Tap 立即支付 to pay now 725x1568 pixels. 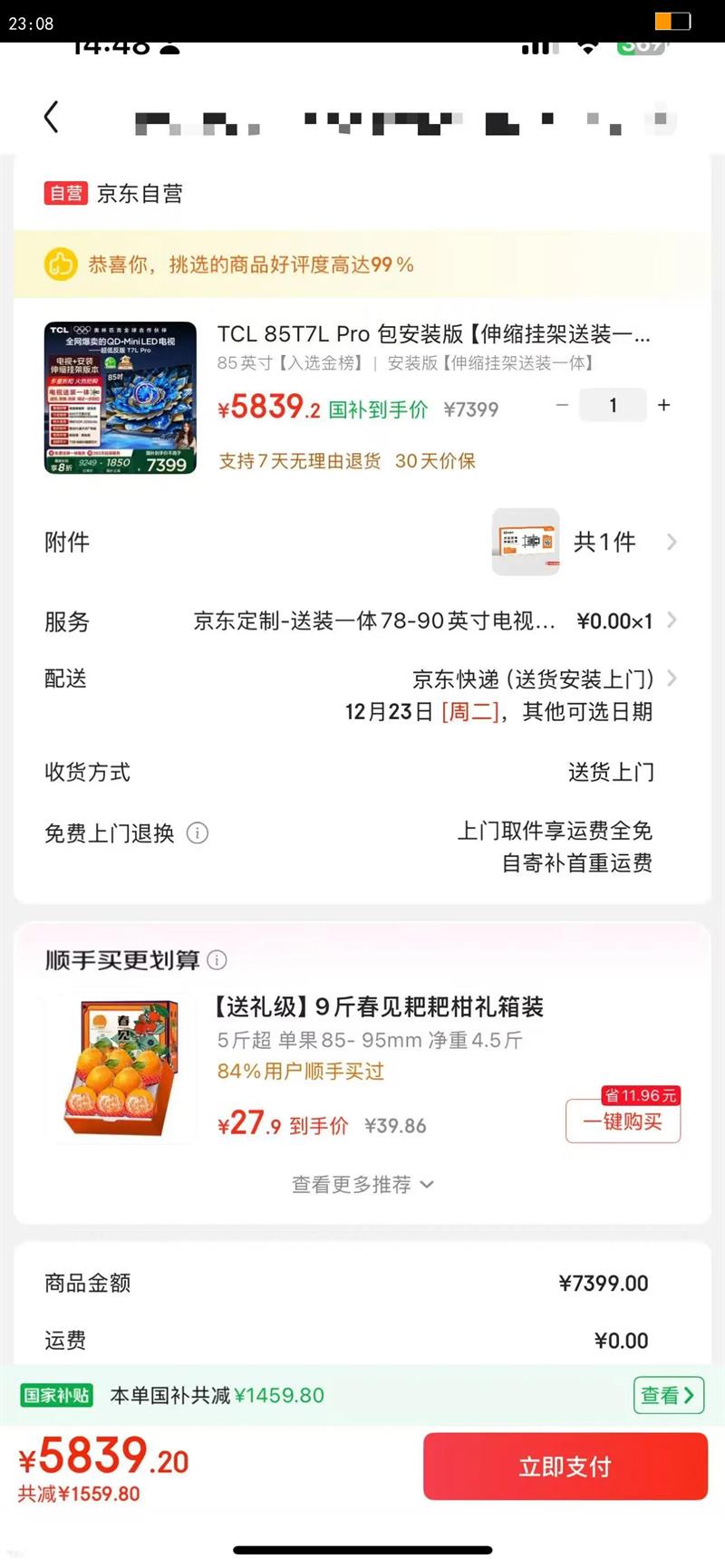point(565,1466)
